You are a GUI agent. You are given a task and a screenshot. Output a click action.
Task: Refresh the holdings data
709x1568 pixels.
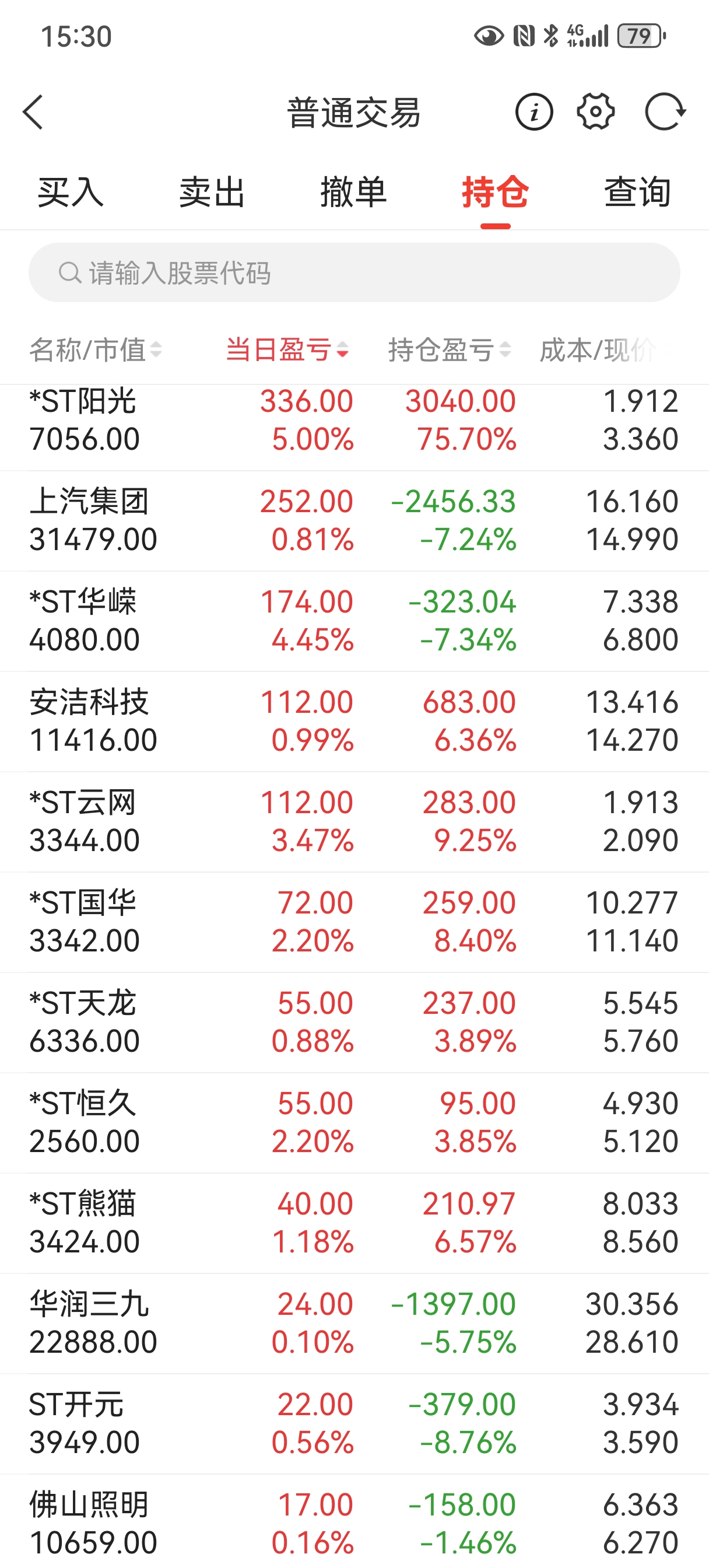(665, 112)
